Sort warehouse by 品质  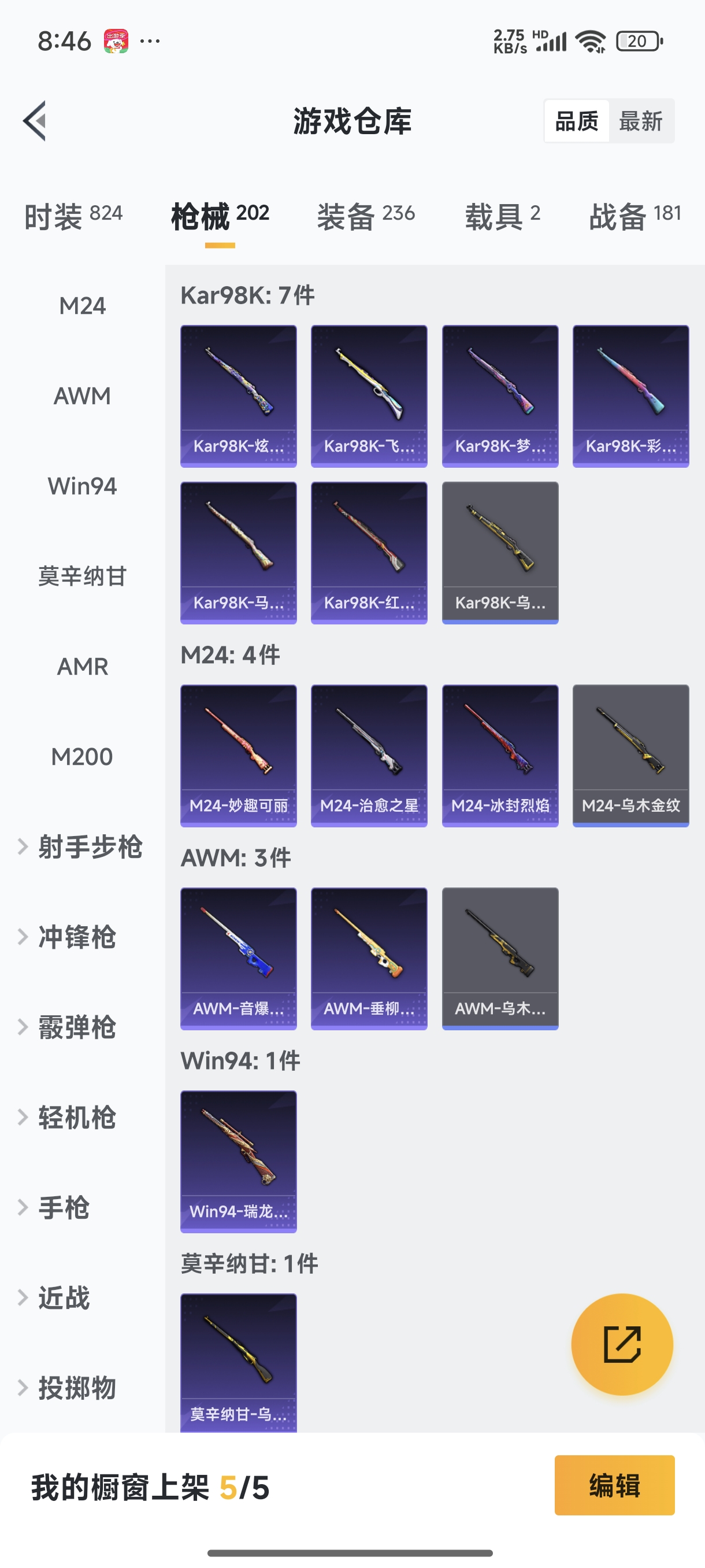[577, 121]
